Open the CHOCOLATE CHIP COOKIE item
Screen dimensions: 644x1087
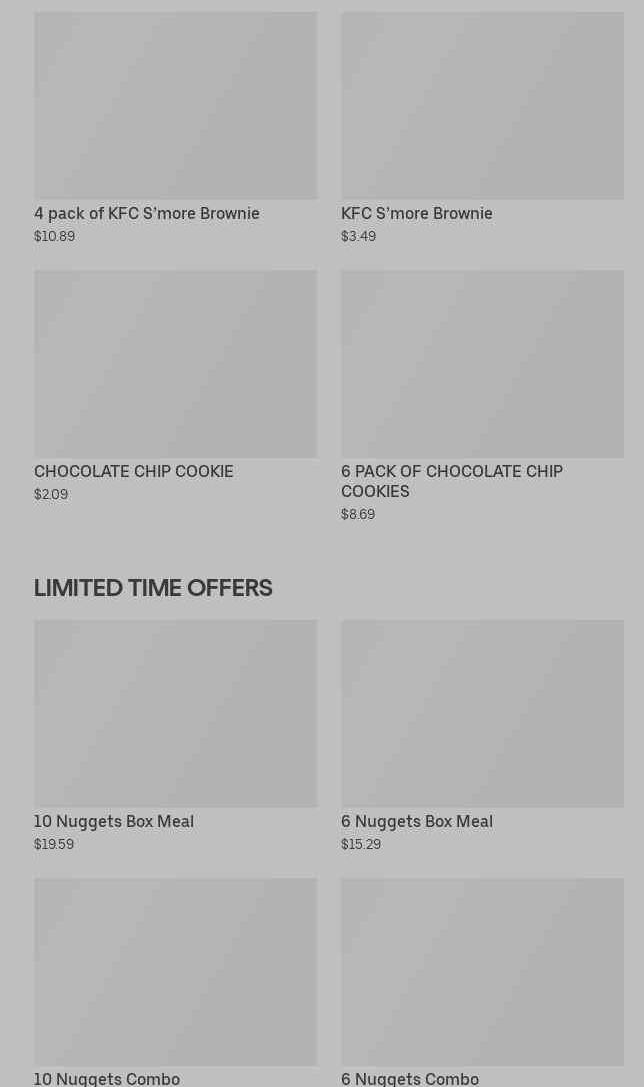tap(175, 386)
